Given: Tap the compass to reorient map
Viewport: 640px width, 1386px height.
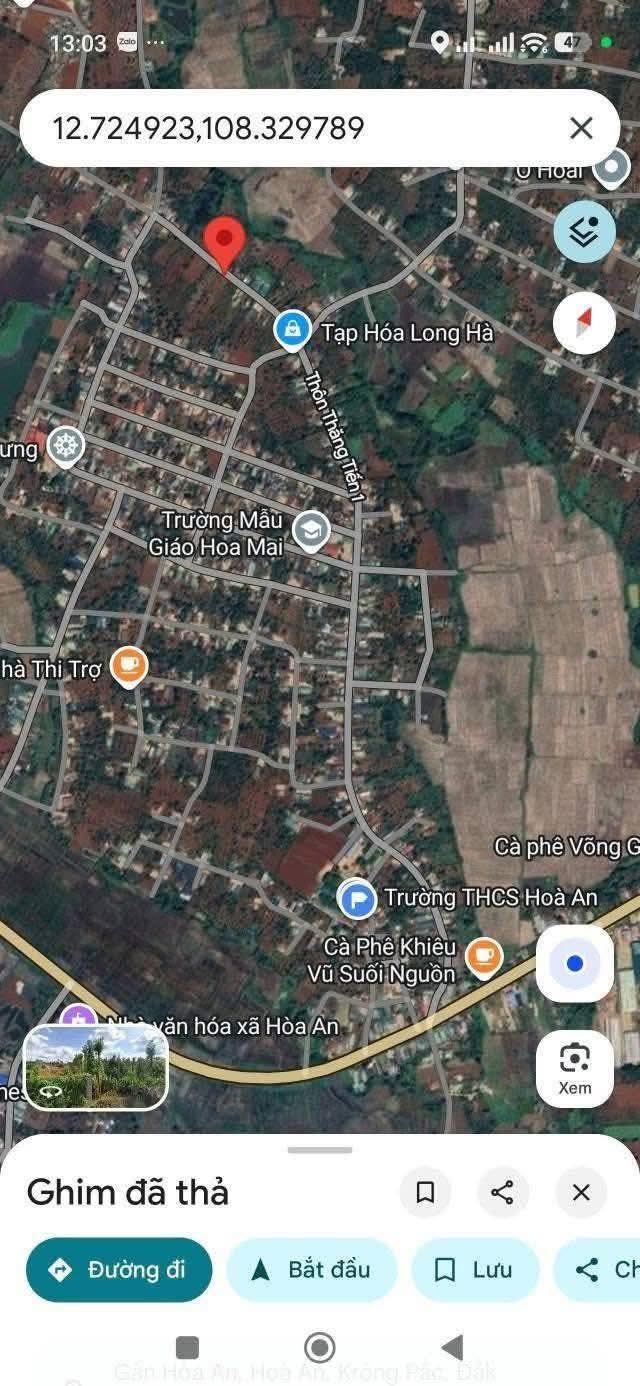Looking at the screenshot, I should pos(584,323).
